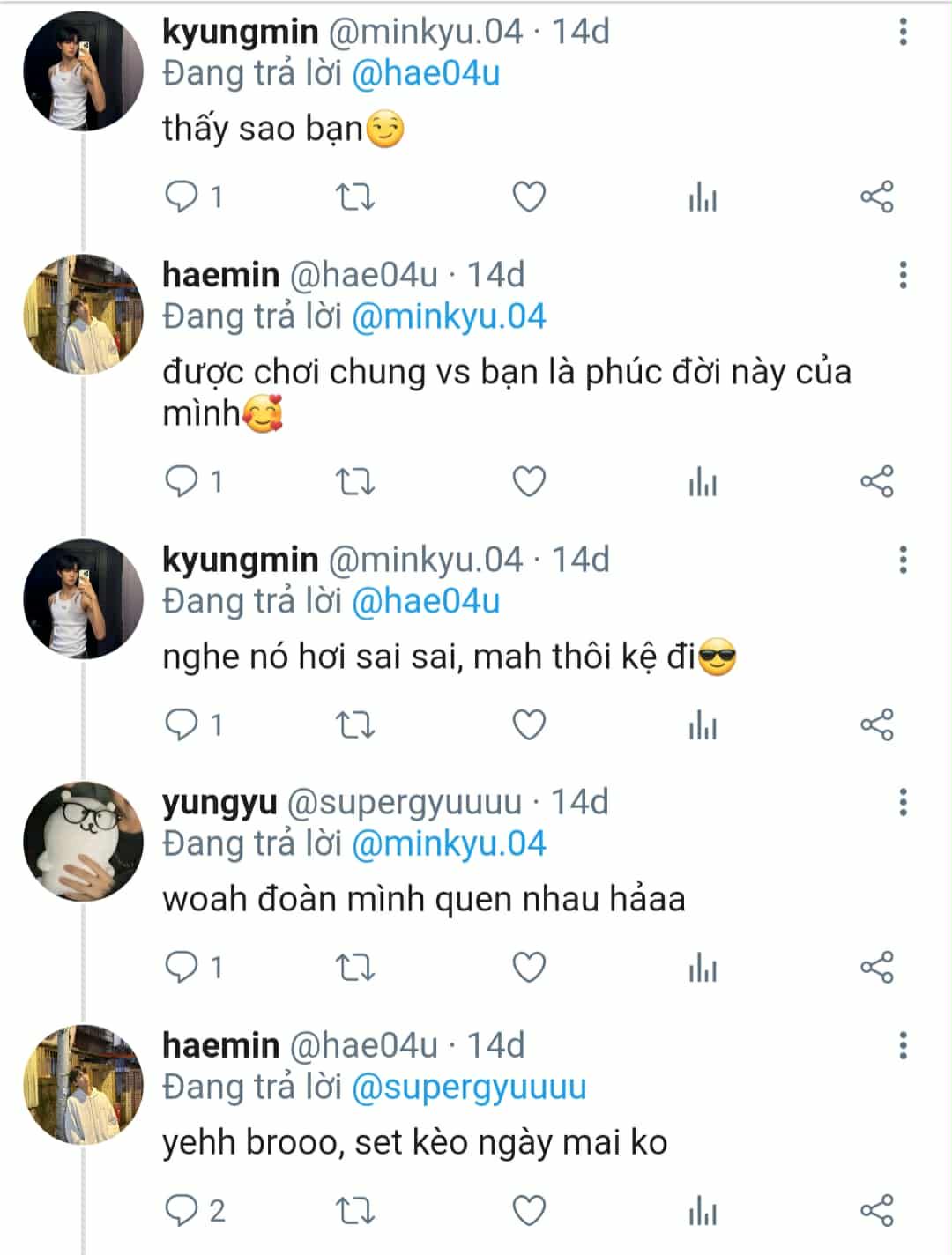Screen dimensions: 952x1255
Task: Like haemin's "yehh brooo" reply
Action: click(529, 1211)
